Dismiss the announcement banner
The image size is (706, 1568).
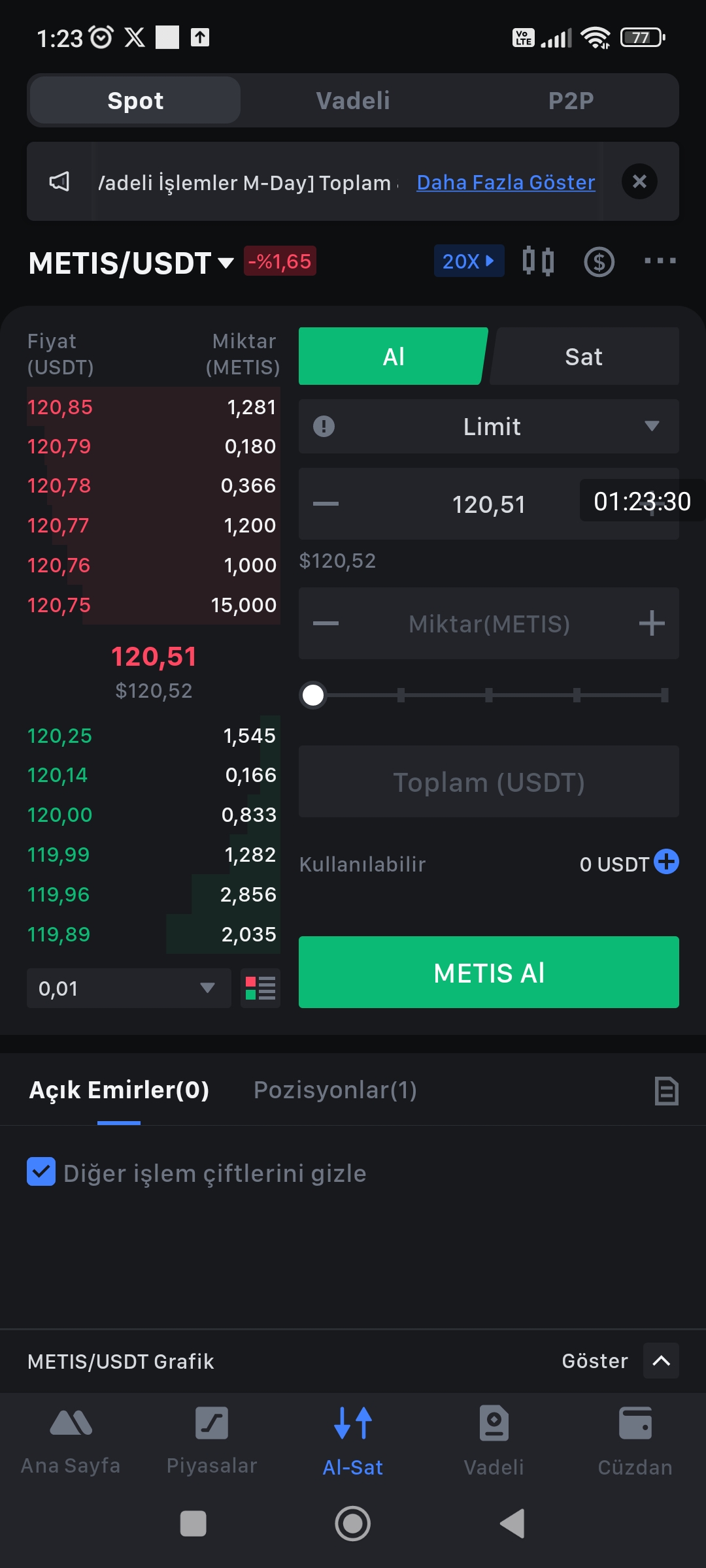tap(639, 182)
